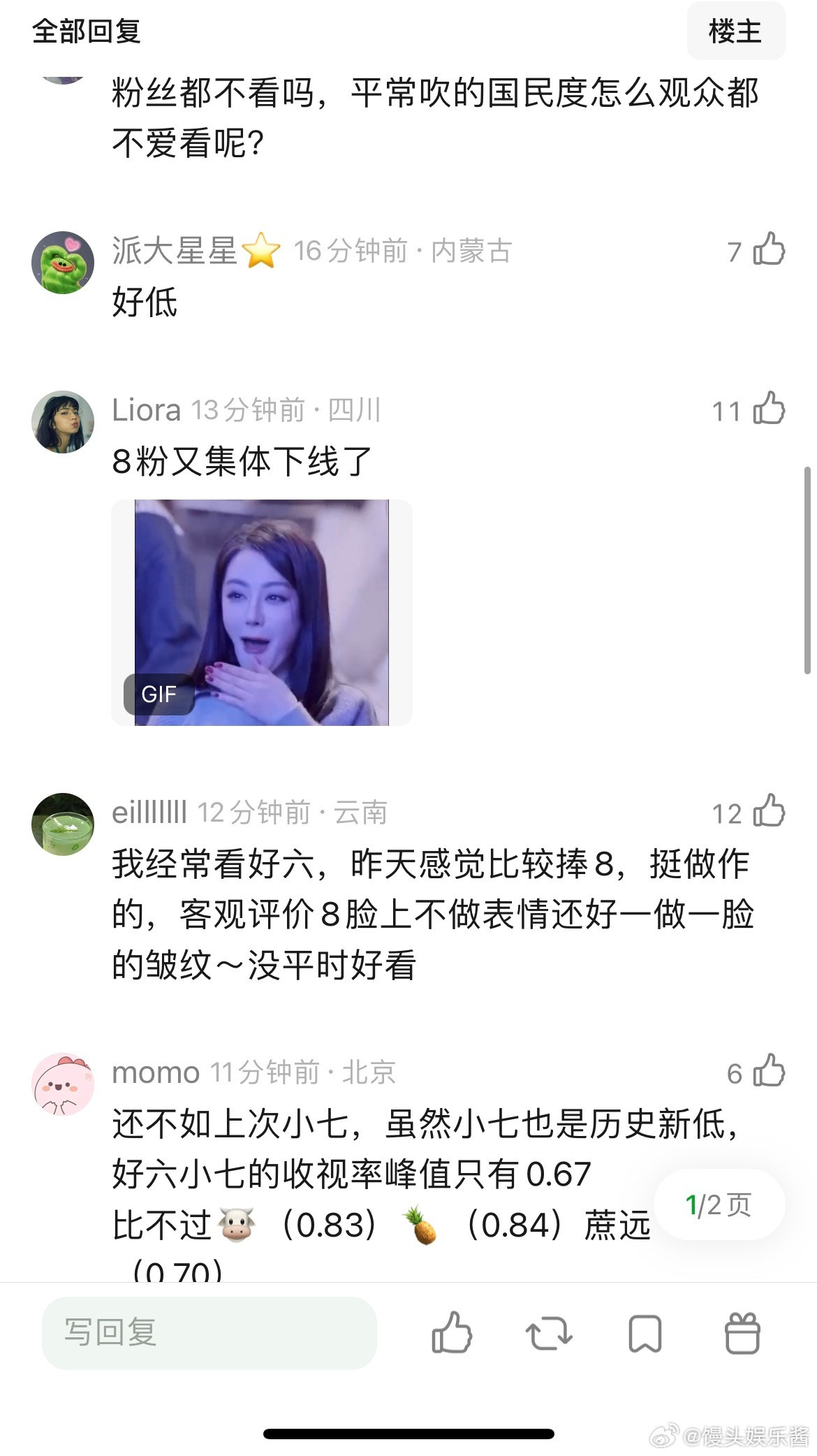
Task: Play the GIF in Liora's comment
Action: tap(263, 611)
